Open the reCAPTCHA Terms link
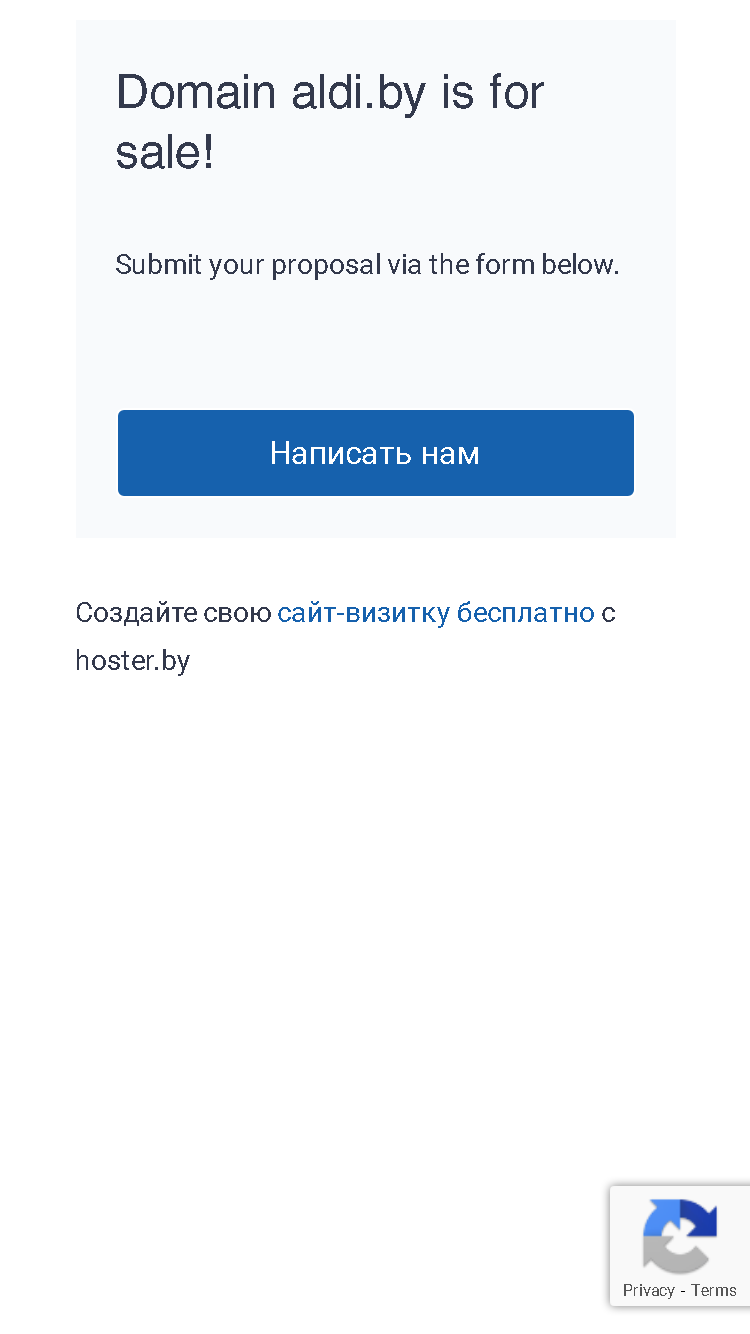The image size is (750, 1334). pos(714,1290)
